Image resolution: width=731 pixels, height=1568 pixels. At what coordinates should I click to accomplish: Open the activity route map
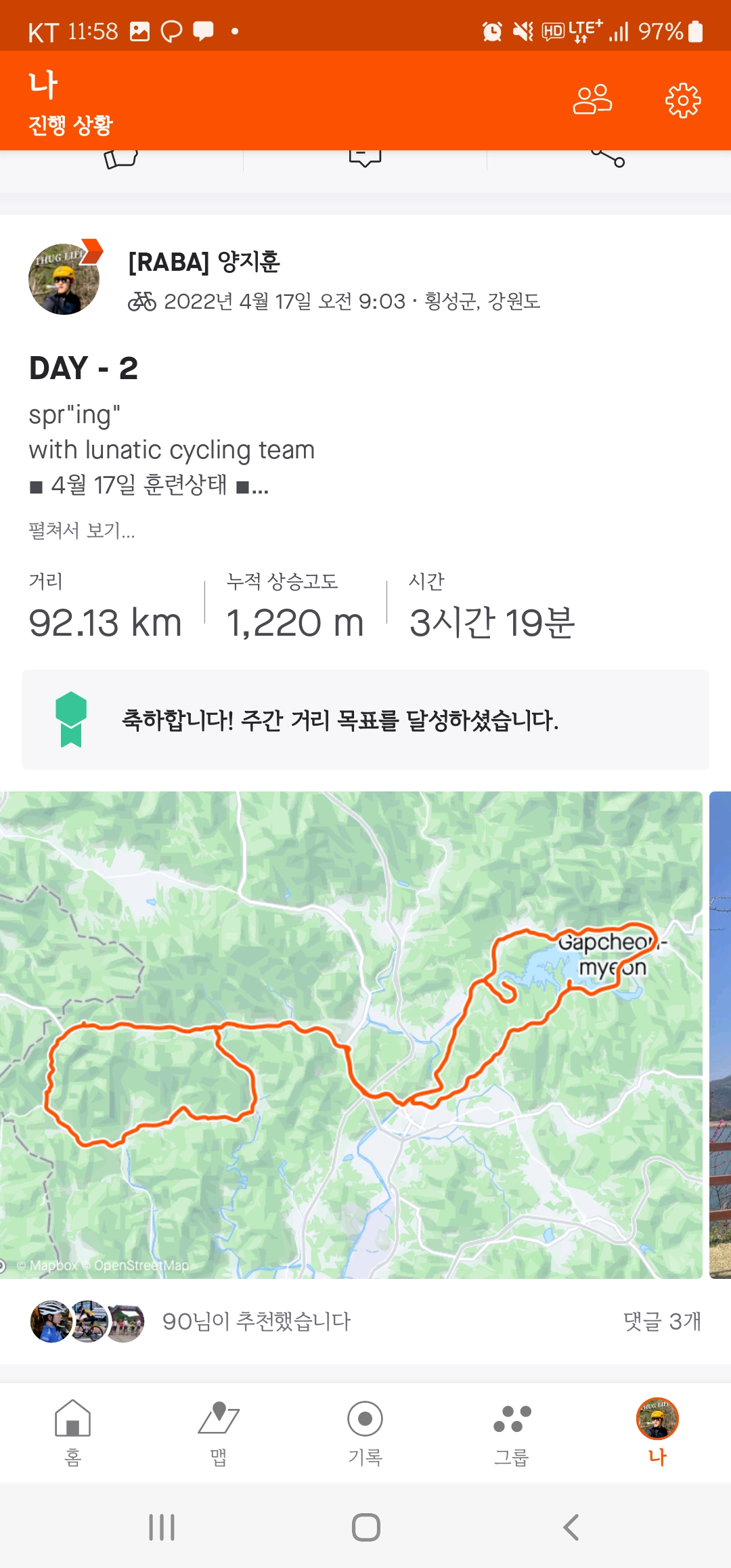(351, 1035)
